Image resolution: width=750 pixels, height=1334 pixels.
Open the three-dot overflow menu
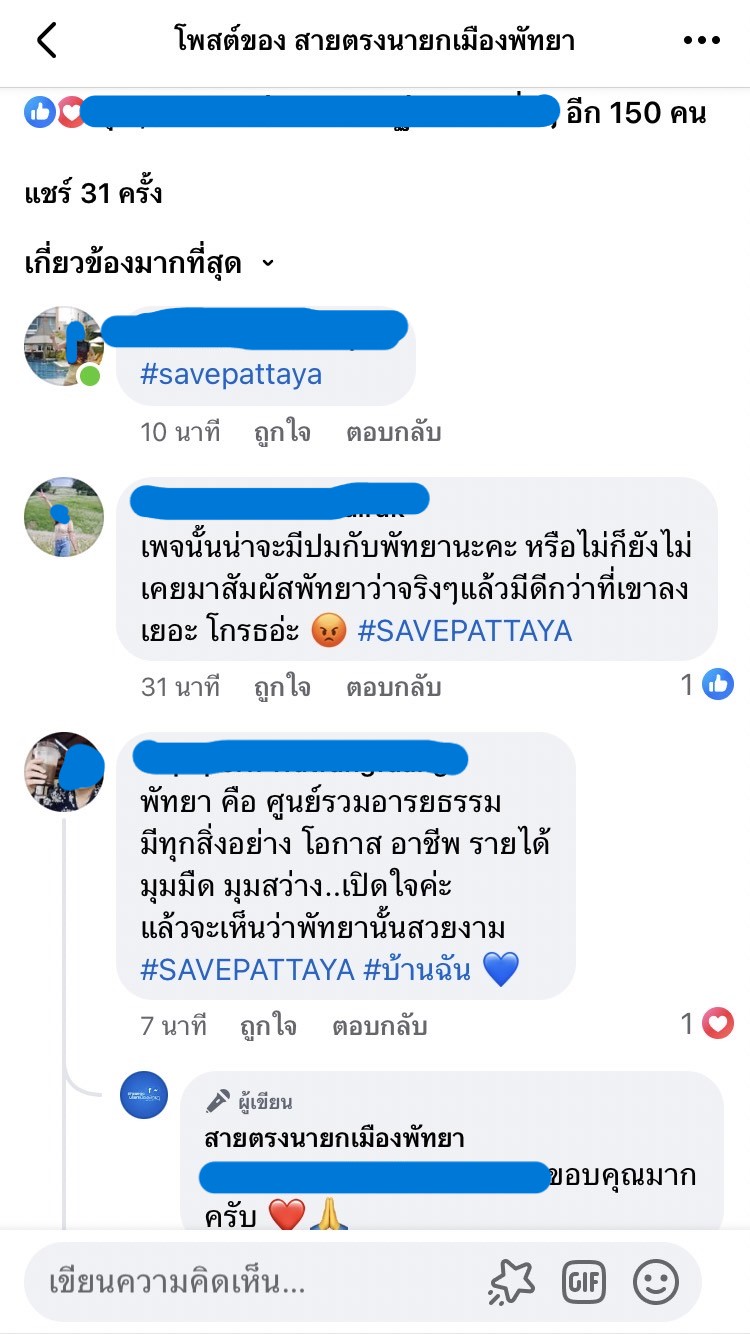[x=701, y=41]
